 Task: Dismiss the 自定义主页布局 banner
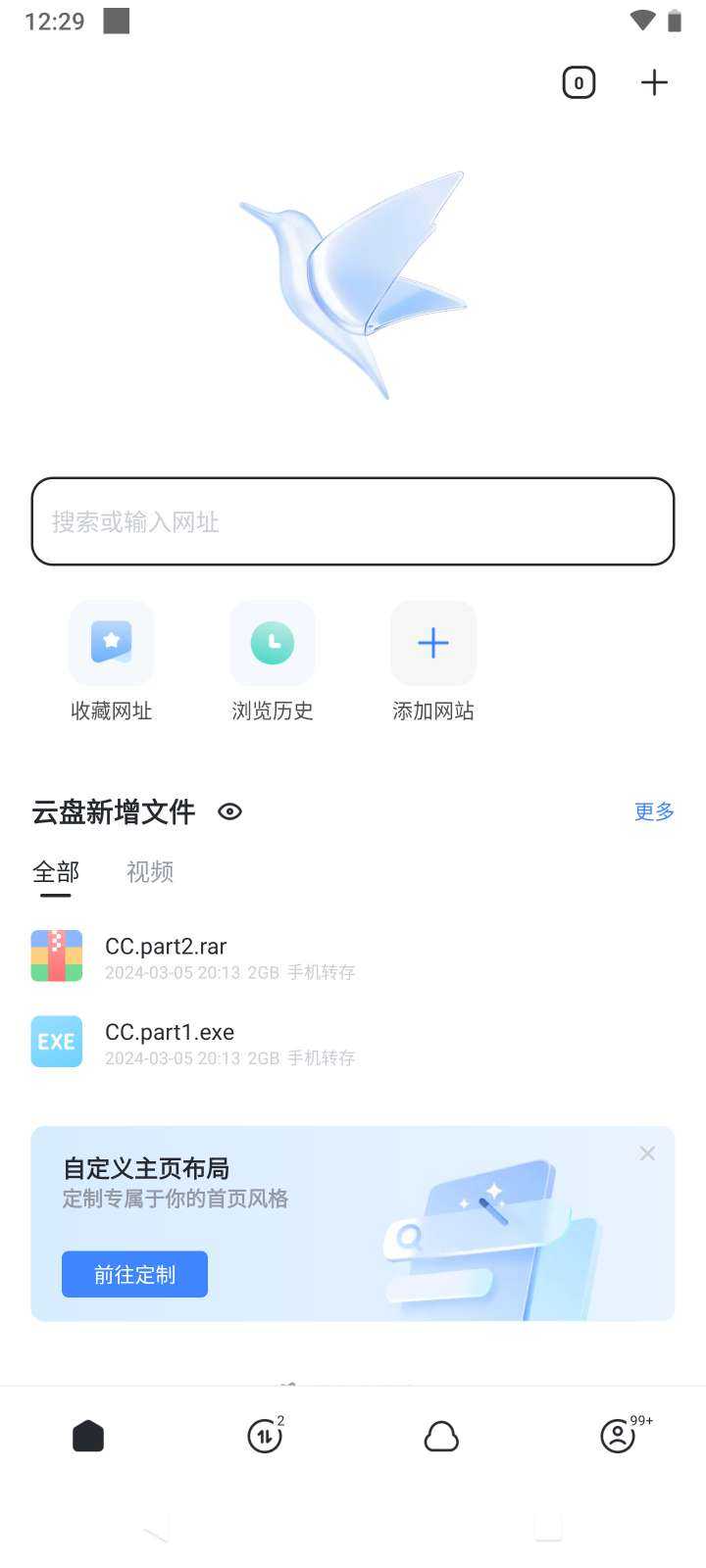coord(647,1153)
